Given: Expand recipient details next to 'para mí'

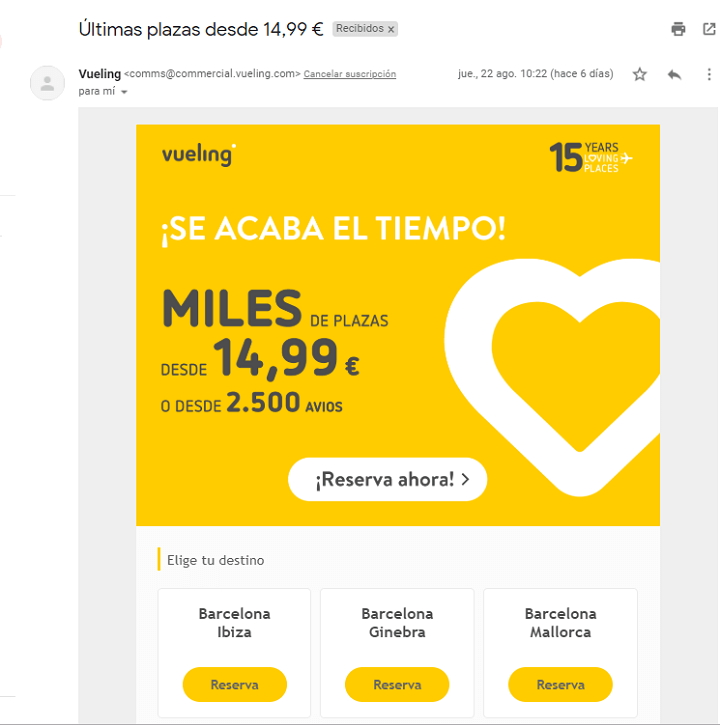Looking at the screenshot, I should 124,92.
